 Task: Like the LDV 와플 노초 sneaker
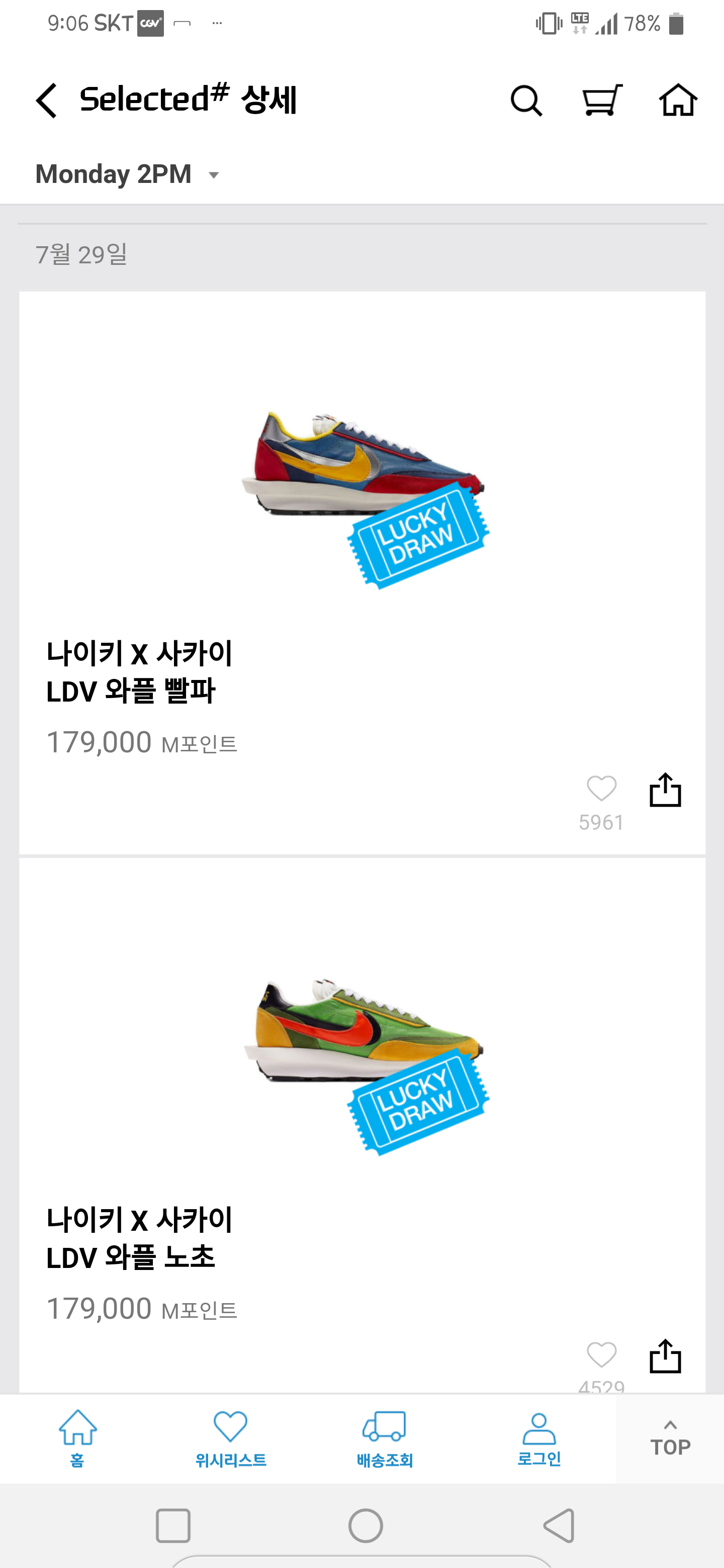[601, 1355]
